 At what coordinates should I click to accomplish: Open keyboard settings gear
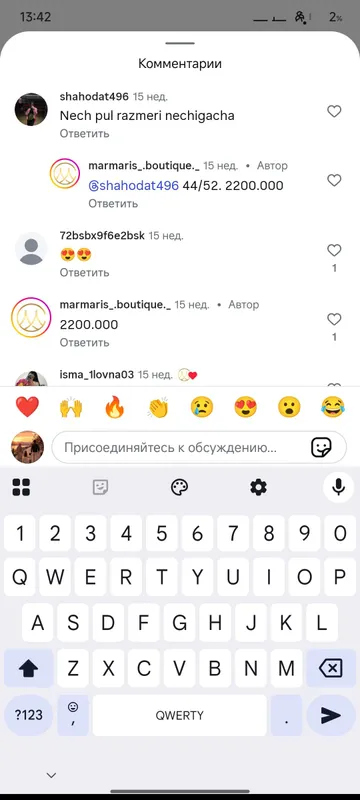[259, 488]
